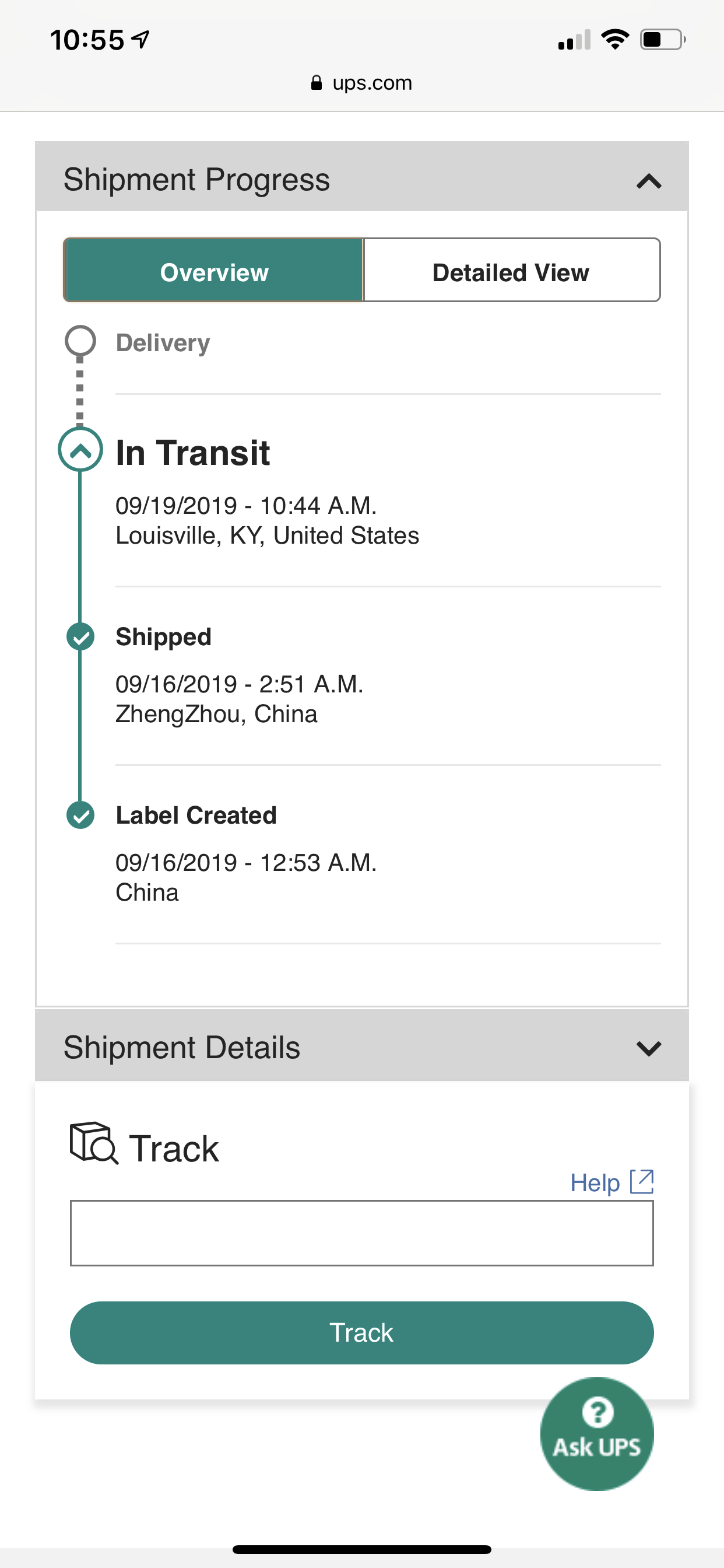The height and width of the screenshot is (1568, 724).
Task: Tap the green Track button
Action: (361, 1332)
